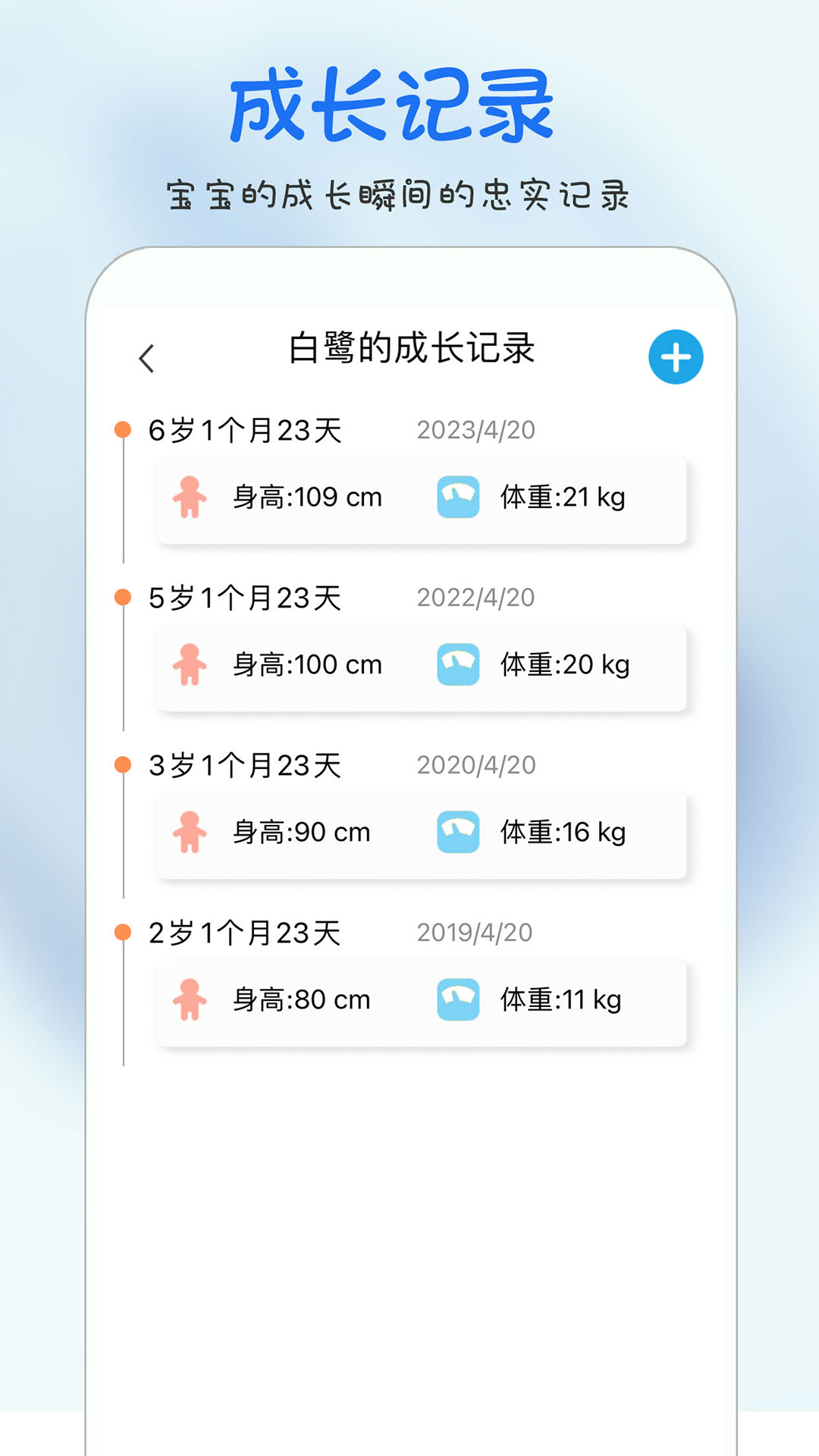The height and width of the screenshot is (1456, 819).
Task: Select the date 2020/4/20
Action: (x=475, y=766)
